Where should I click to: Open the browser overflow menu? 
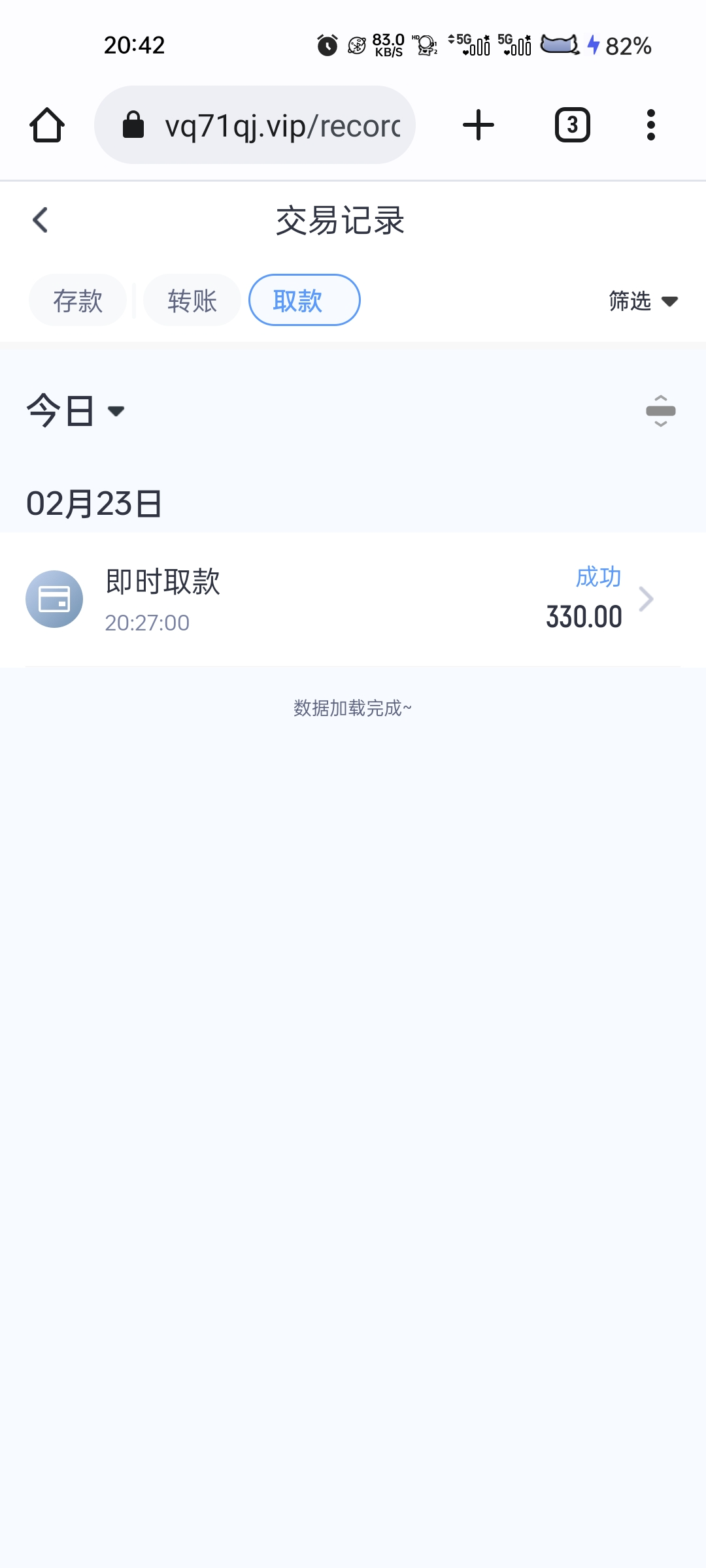tap(650, 125)
